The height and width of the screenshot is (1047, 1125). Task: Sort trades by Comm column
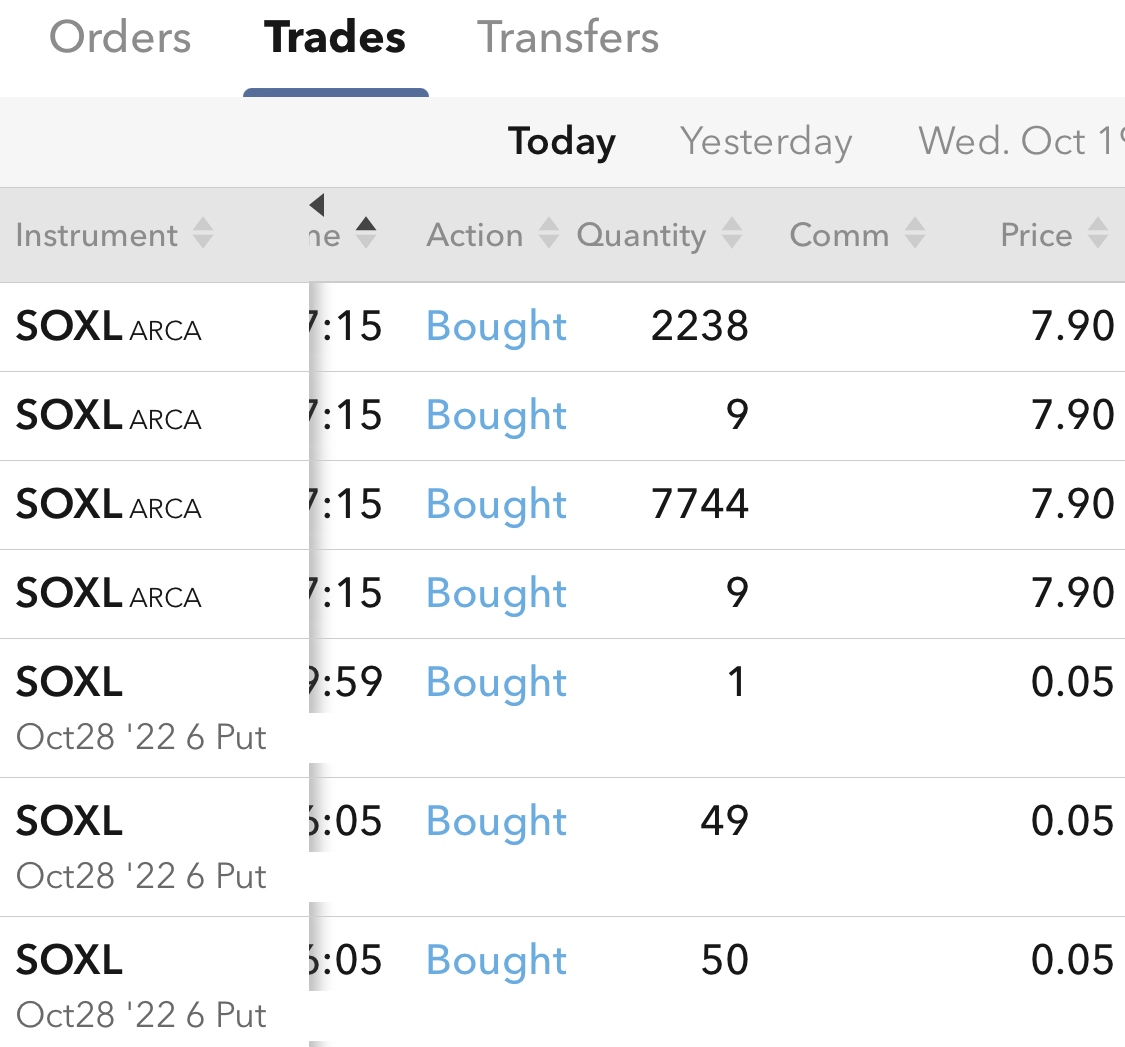click(x=856, y=236)
